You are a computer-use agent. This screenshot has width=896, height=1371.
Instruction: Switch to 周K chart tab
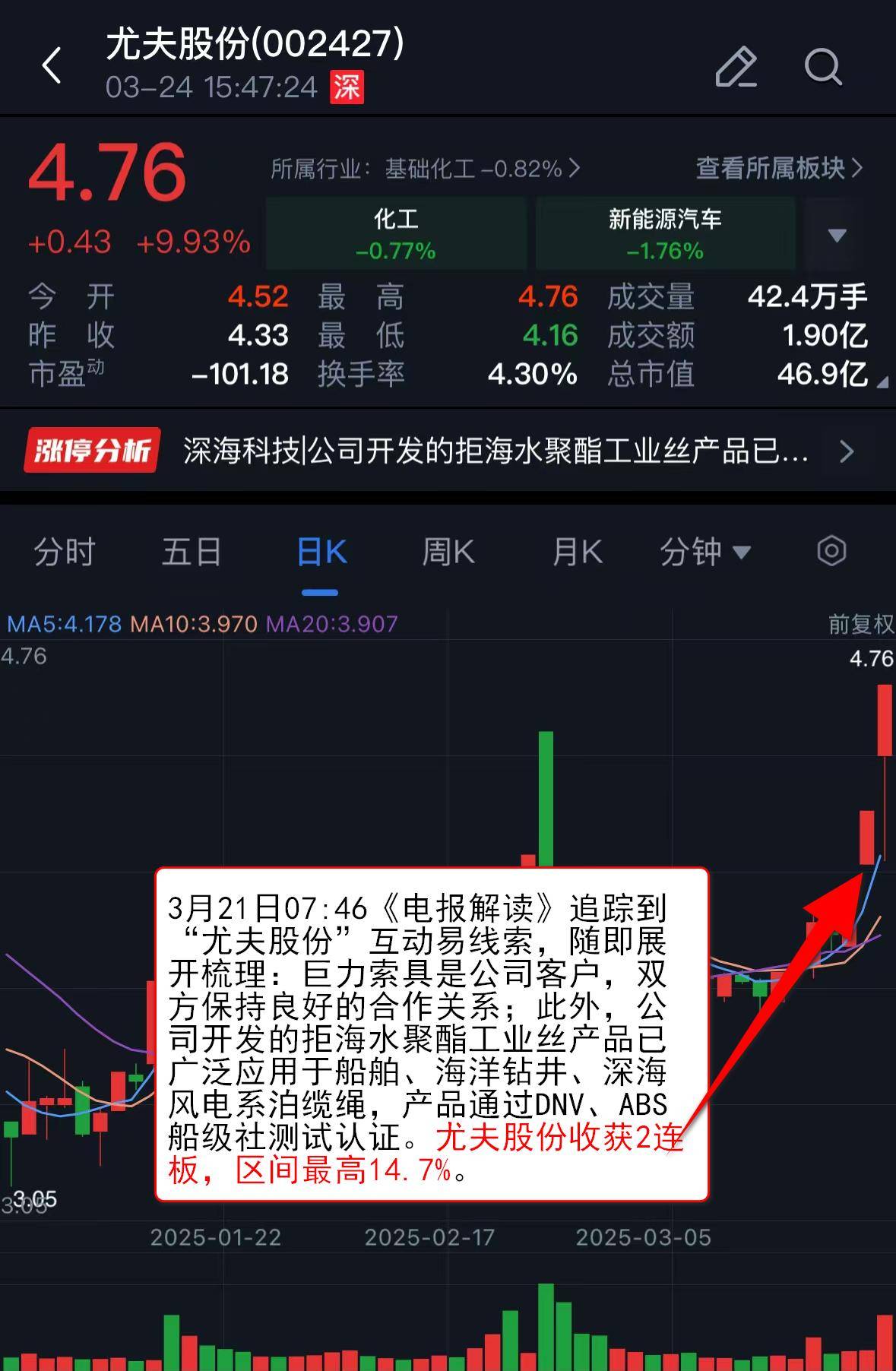(x=448, y=552)
